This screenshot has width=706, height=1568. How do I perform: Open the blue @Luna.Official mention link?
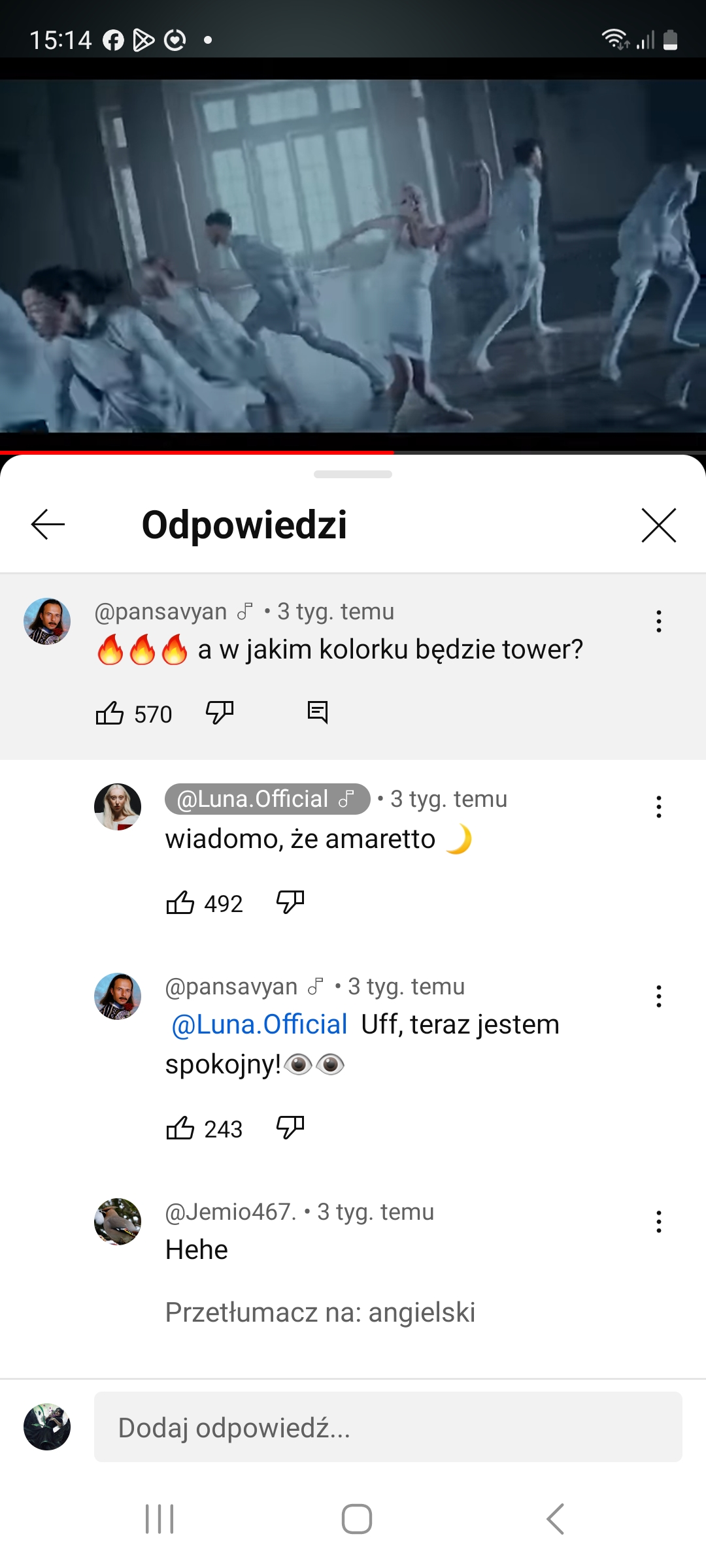click(x=260, y=1024)
